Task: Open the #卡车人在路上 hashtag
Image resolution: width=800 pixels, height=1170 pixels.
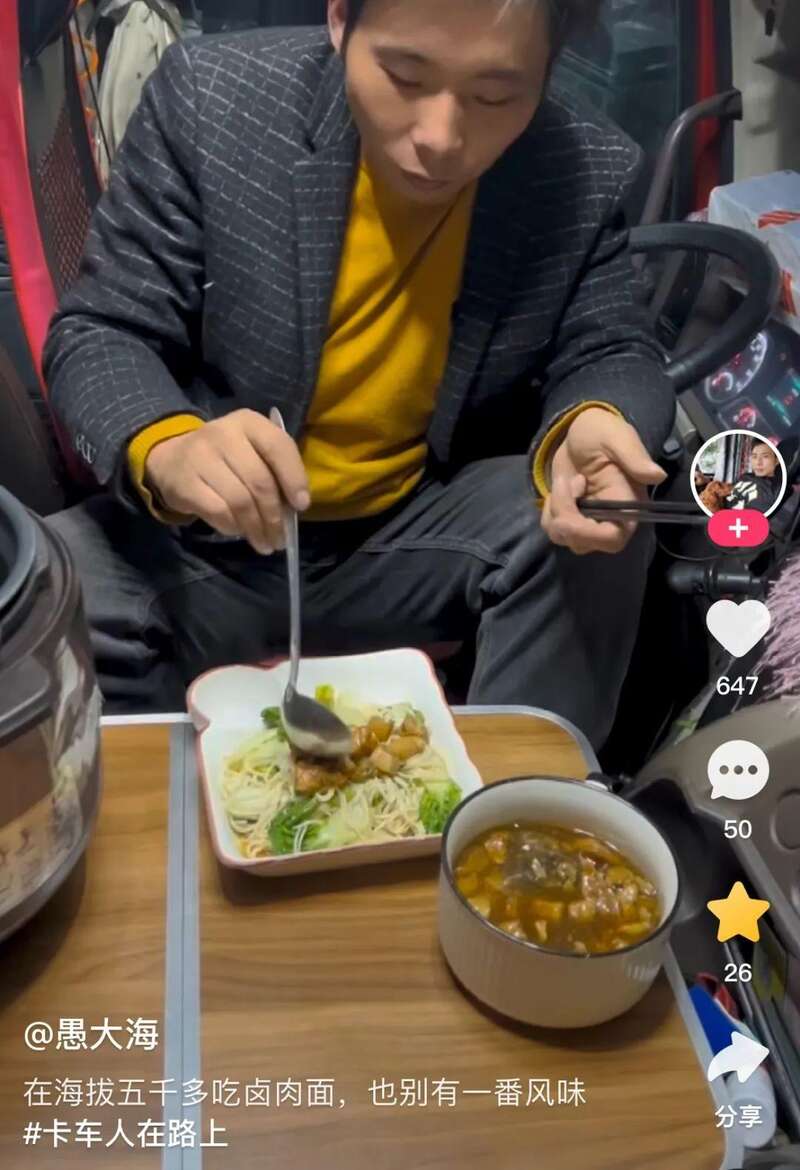Action: click(126, 1133)
